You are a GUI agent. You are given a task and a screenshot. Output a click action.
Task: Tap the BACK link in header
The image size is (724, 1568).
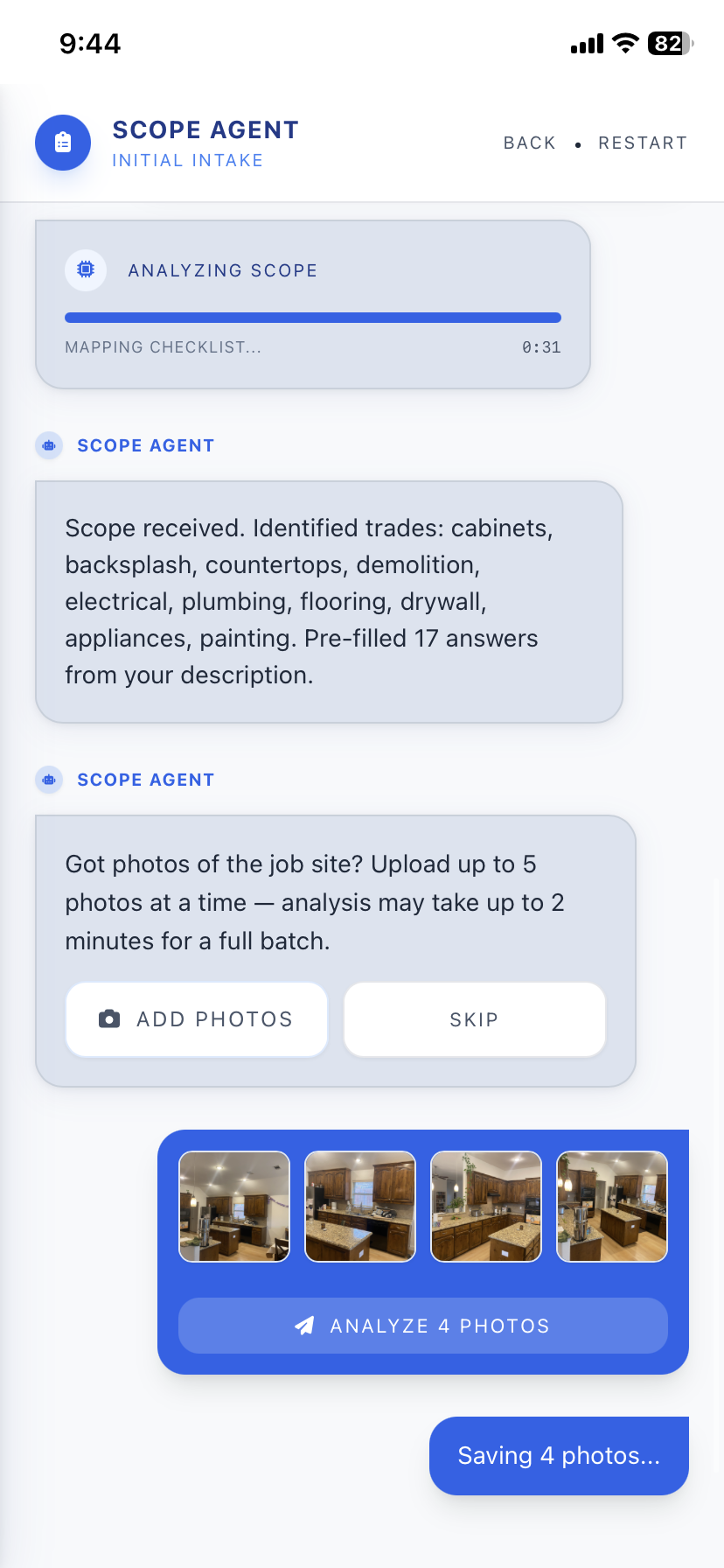[x=529, y=143]
